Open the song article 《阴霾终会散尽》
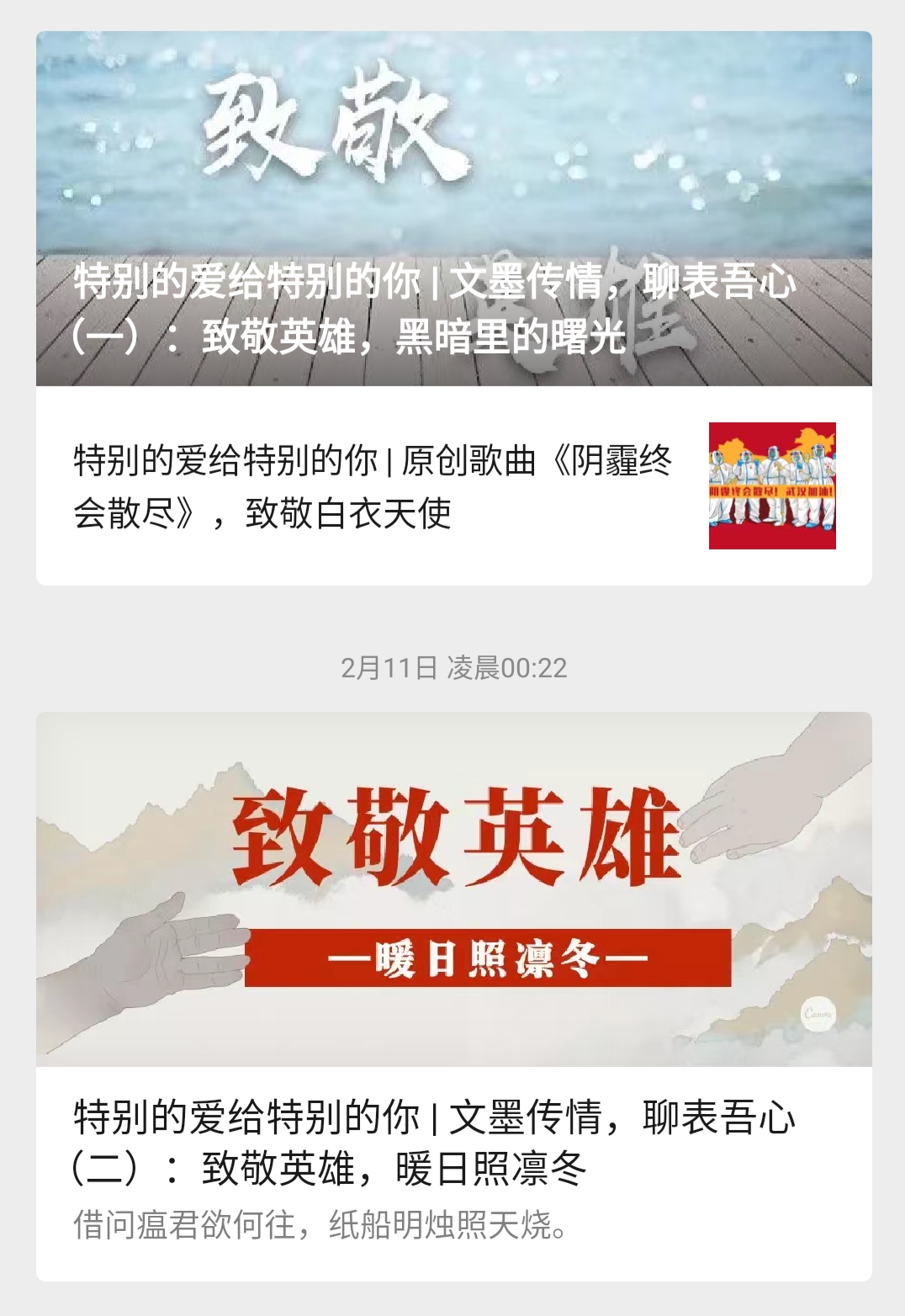The height and width of the screenshot is (1316, 905). 373,486
